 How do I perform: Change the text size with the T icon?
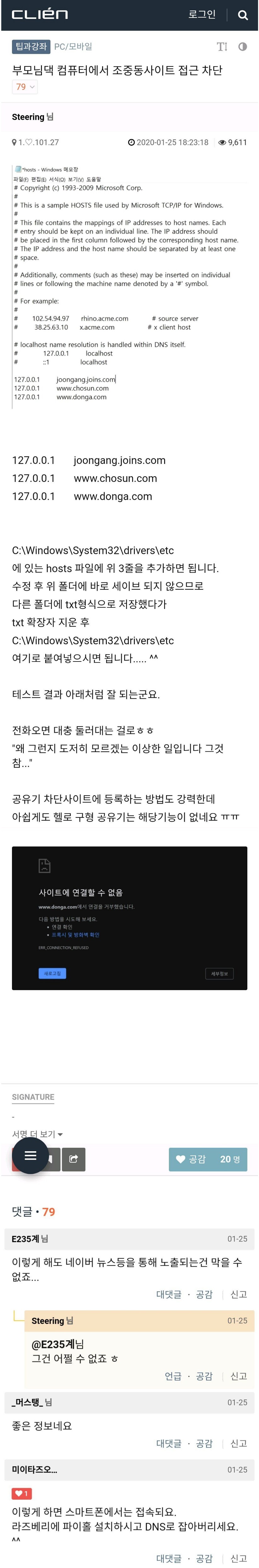tap(222, 47)
